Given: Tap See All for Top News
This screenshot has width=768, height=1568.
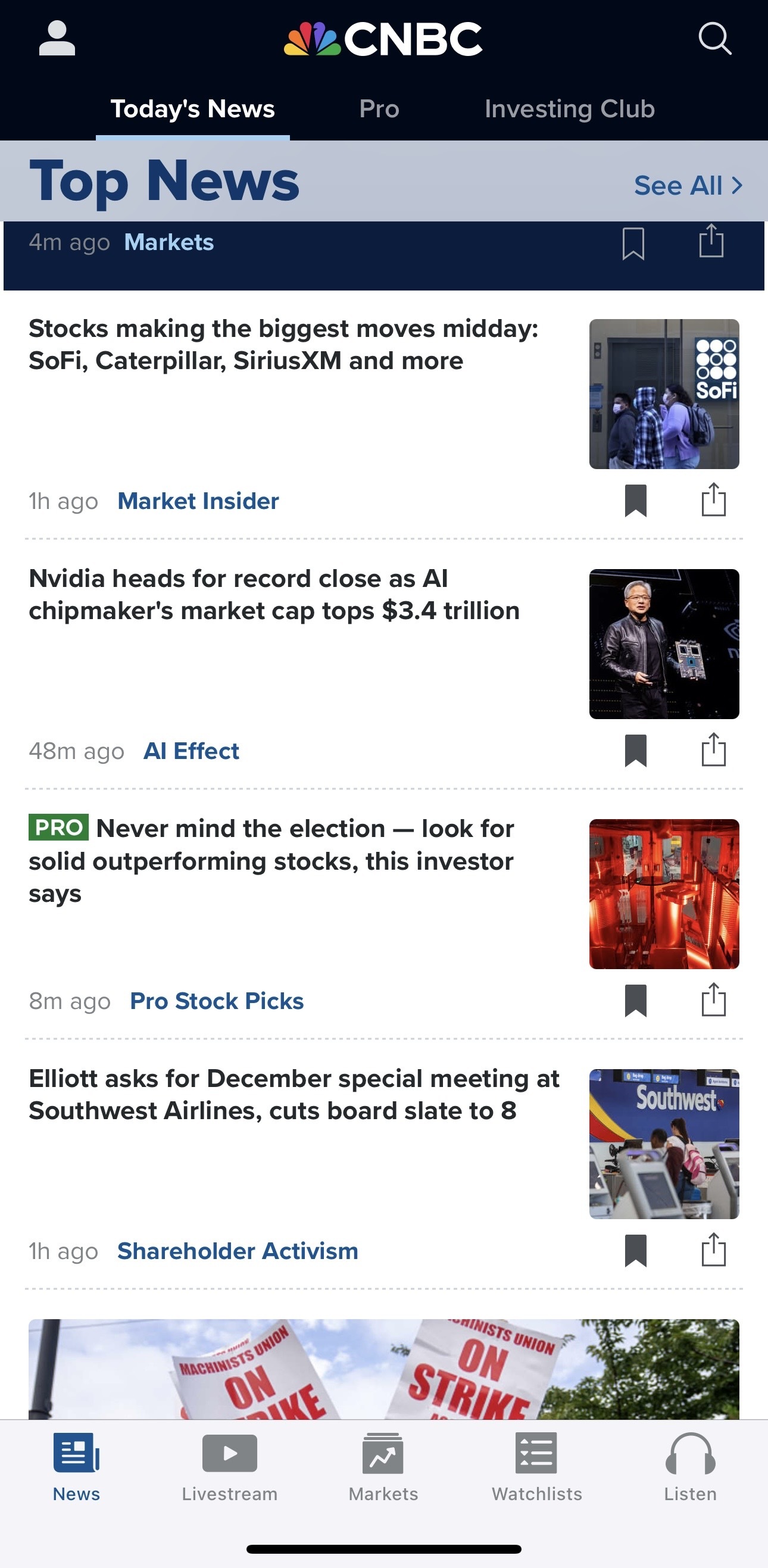Looking at the screenshot, I should point(688,186).
